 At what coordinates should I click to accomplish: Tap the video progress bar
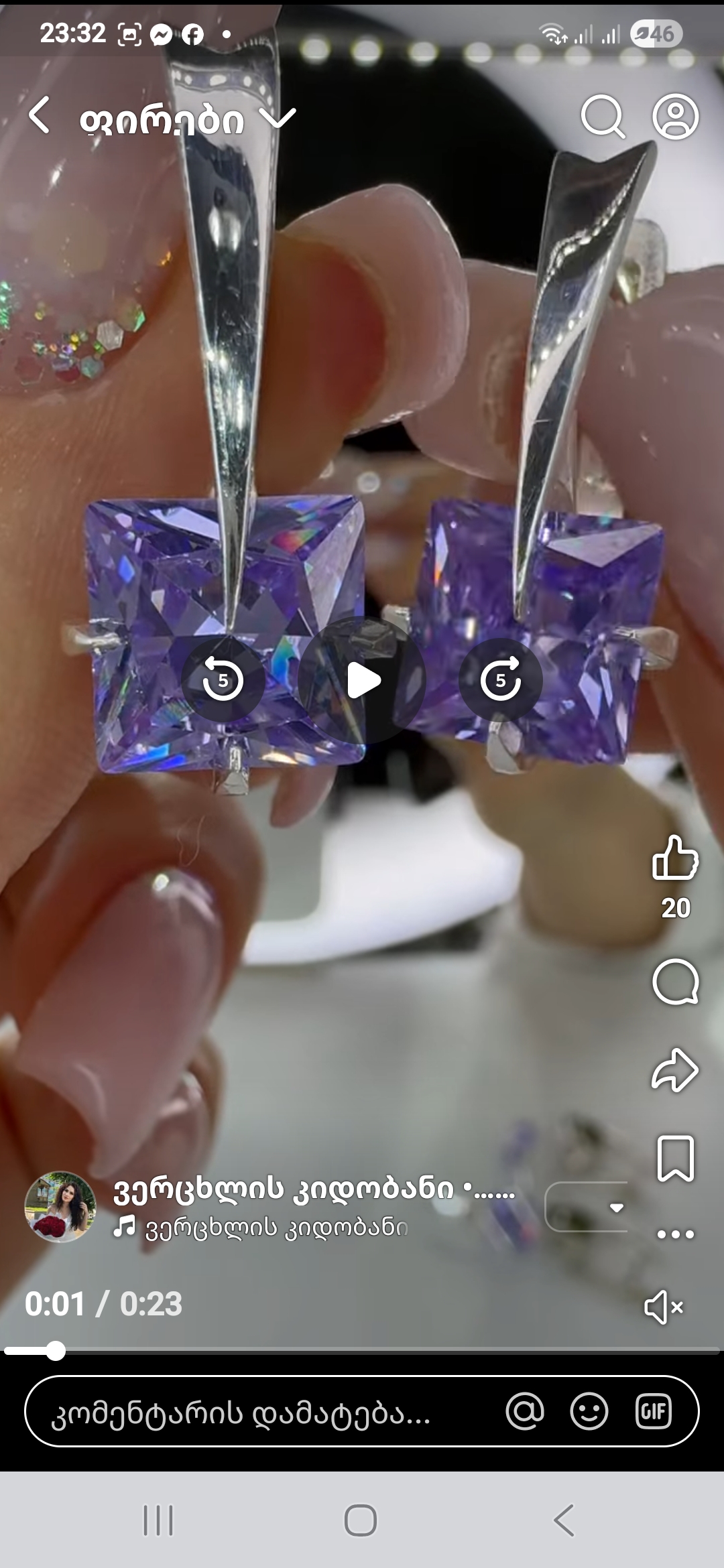click(362, 1351)
